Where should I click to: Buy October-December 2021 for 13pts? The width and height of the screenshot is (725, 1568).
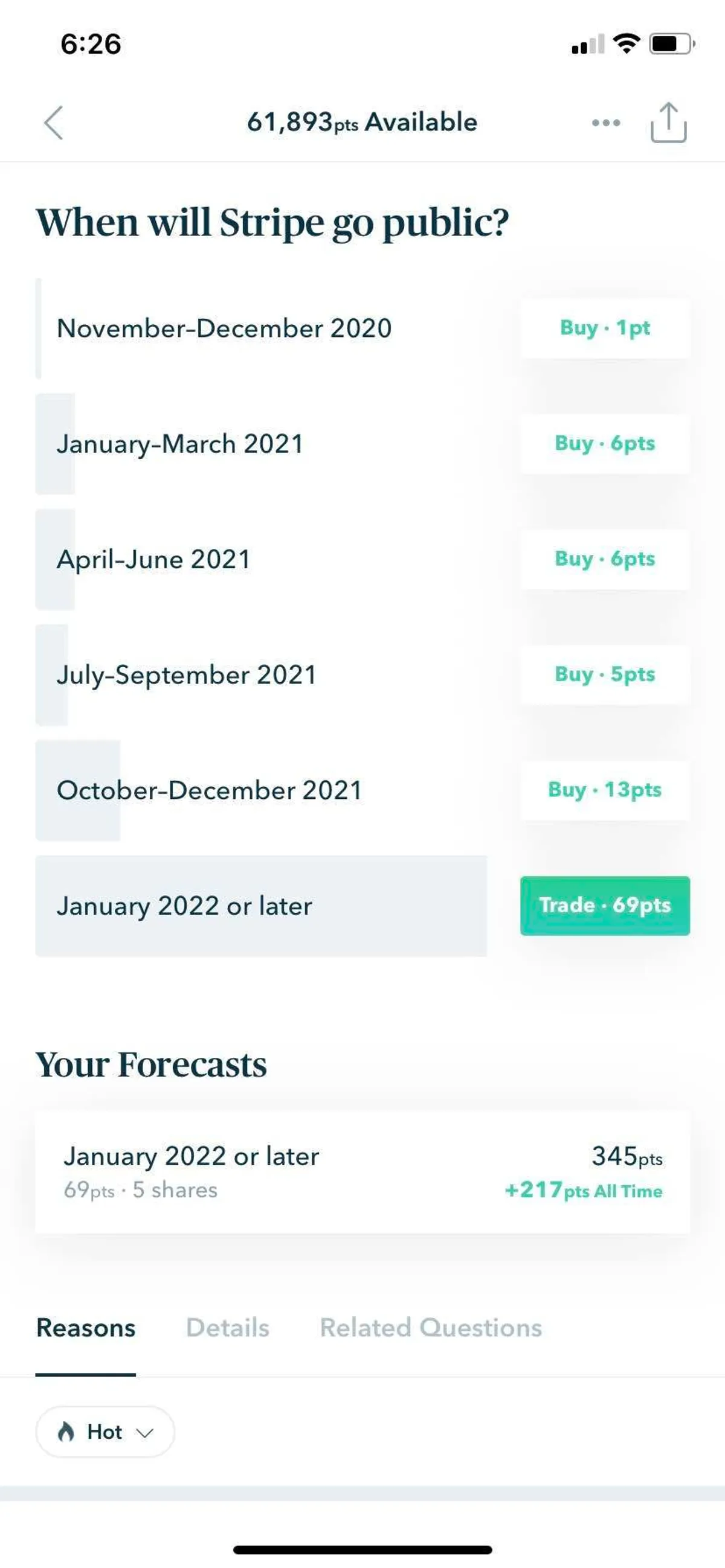pos(604,790)
